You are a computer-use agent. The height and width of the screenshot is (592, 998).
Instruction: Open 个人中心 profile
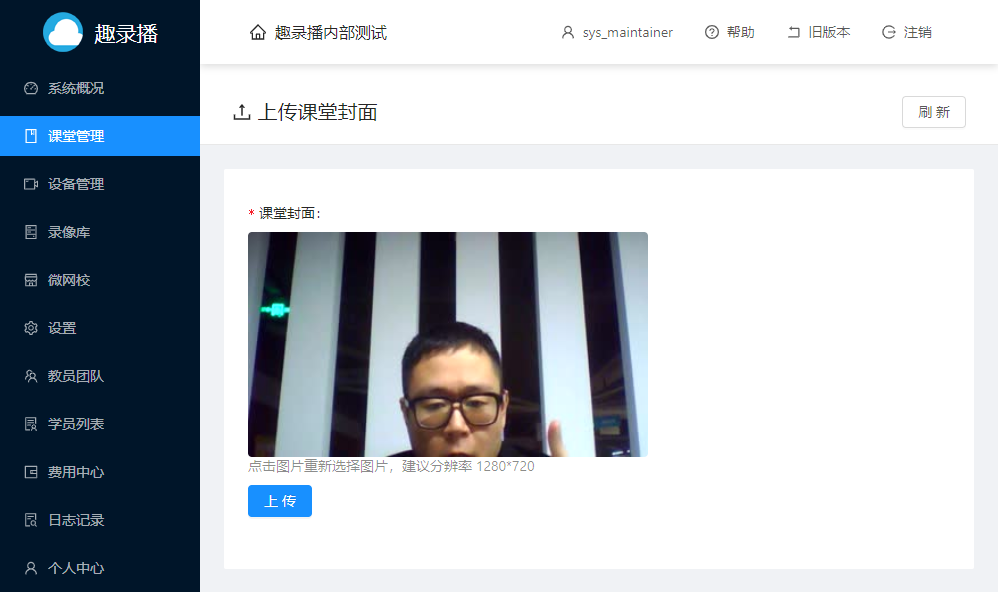(75, 568)
